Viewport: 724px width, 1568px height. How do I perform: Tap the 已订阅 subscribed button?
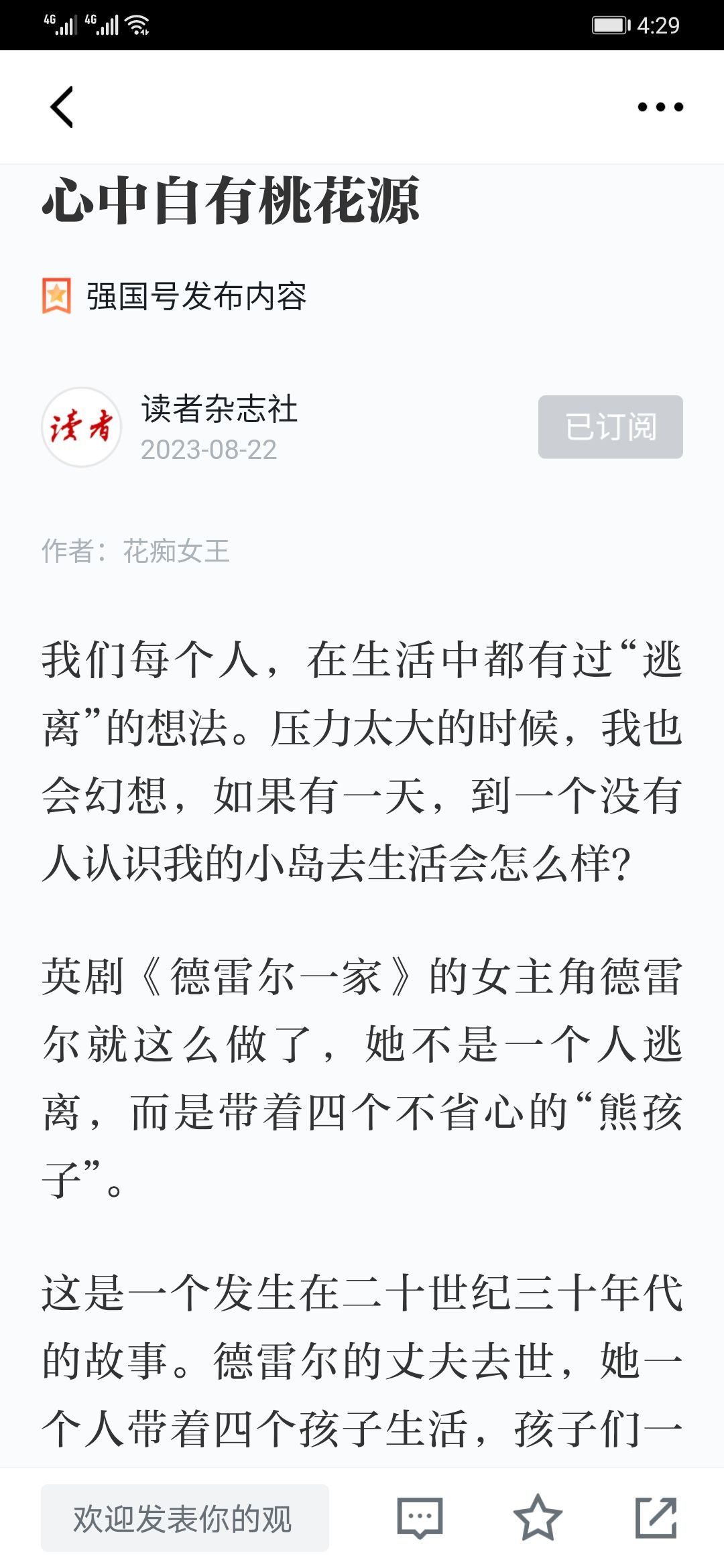tap(611, 427)
